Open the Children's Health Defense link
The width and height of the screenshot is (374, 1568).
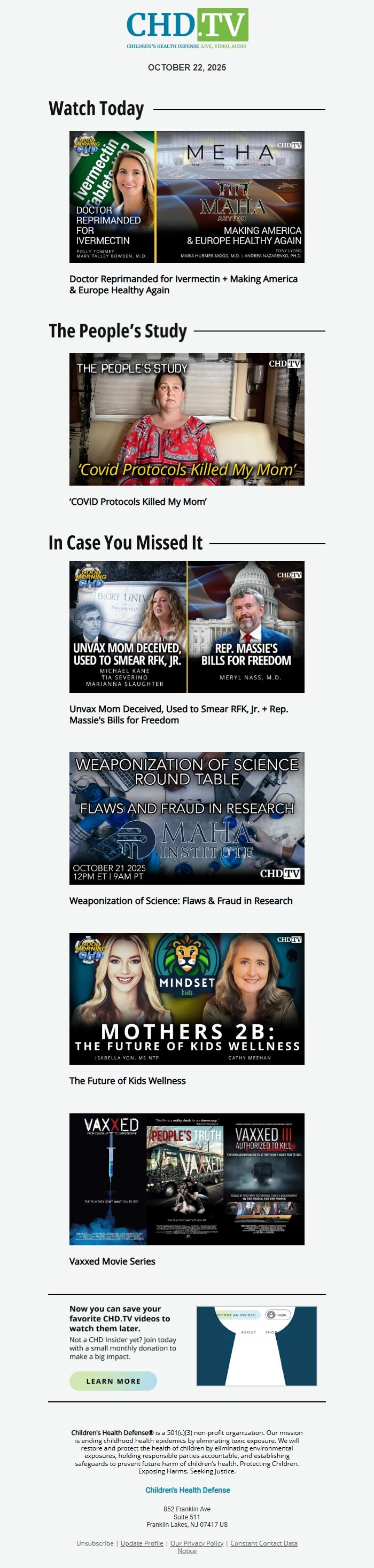[188, 1489]
